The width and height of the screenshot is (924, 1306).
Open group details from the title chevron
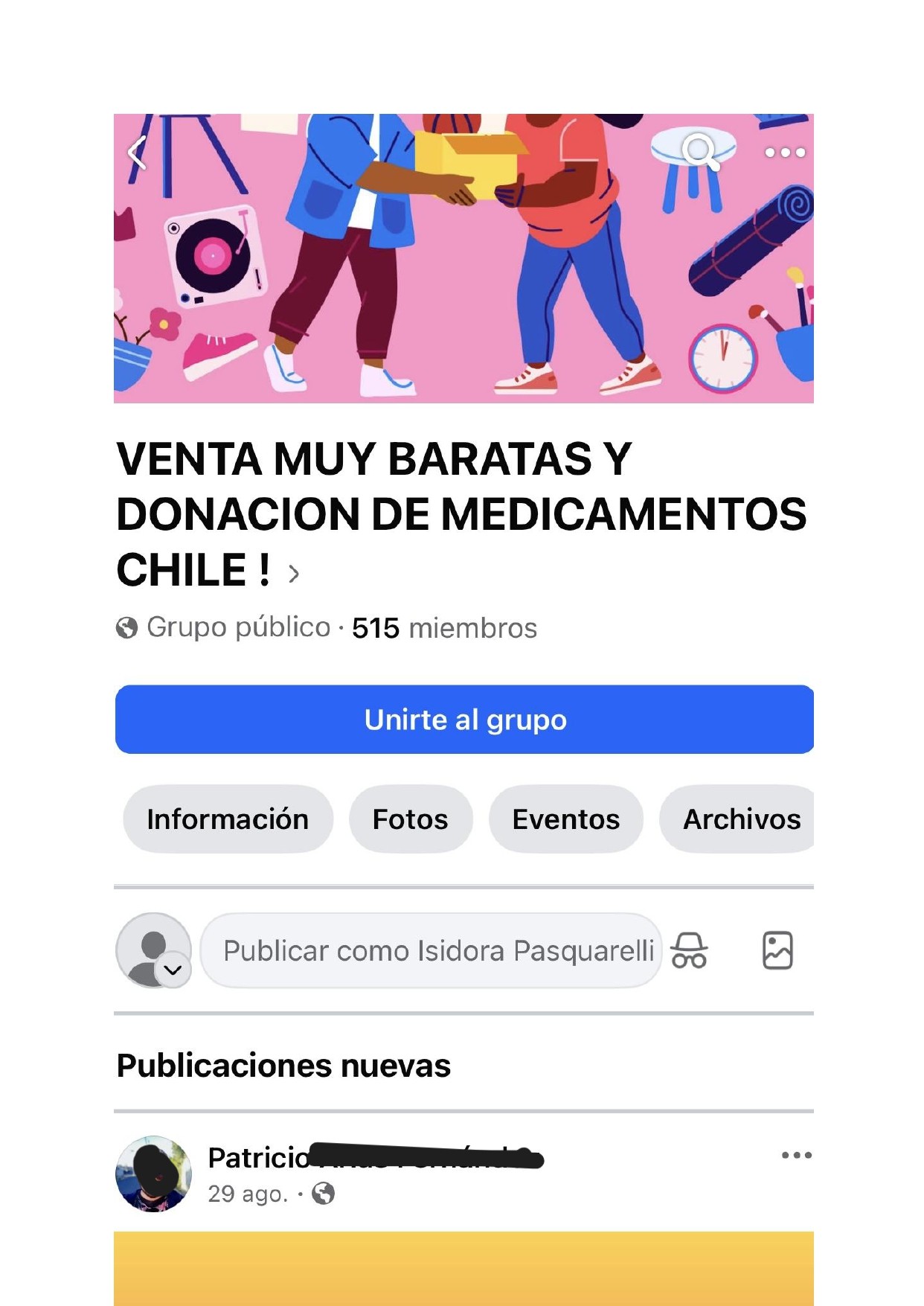coord(294,574)
